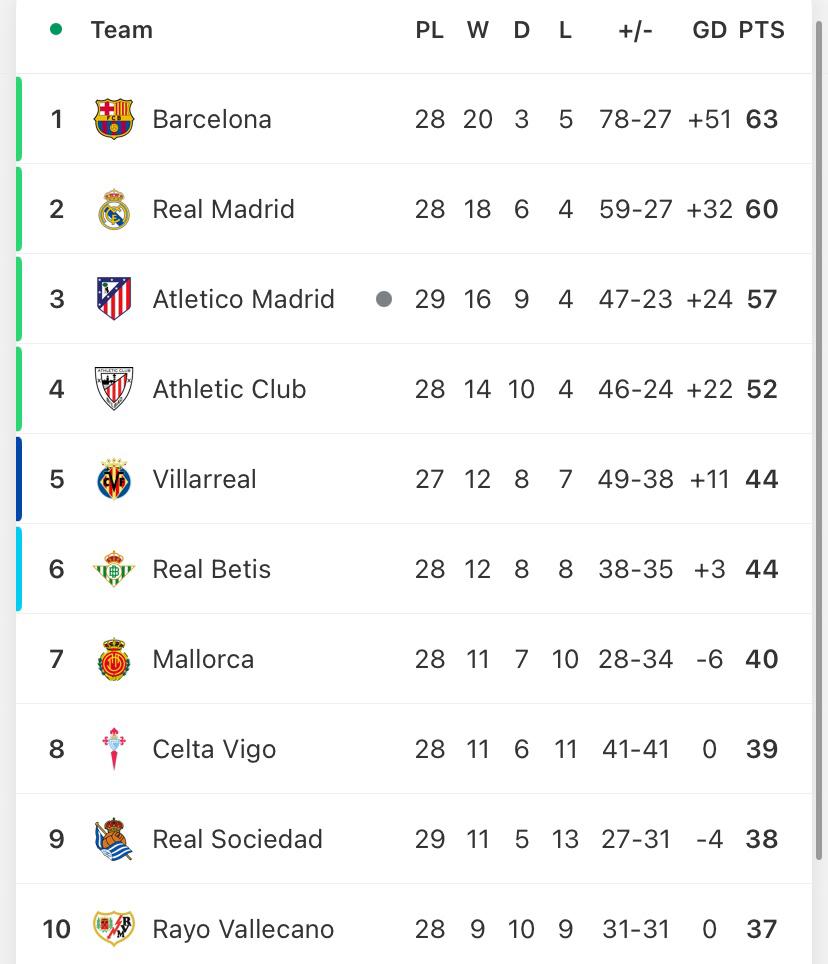Sort the table by the PL column
This screenshot has height=964, width=828.
(430, 30)
